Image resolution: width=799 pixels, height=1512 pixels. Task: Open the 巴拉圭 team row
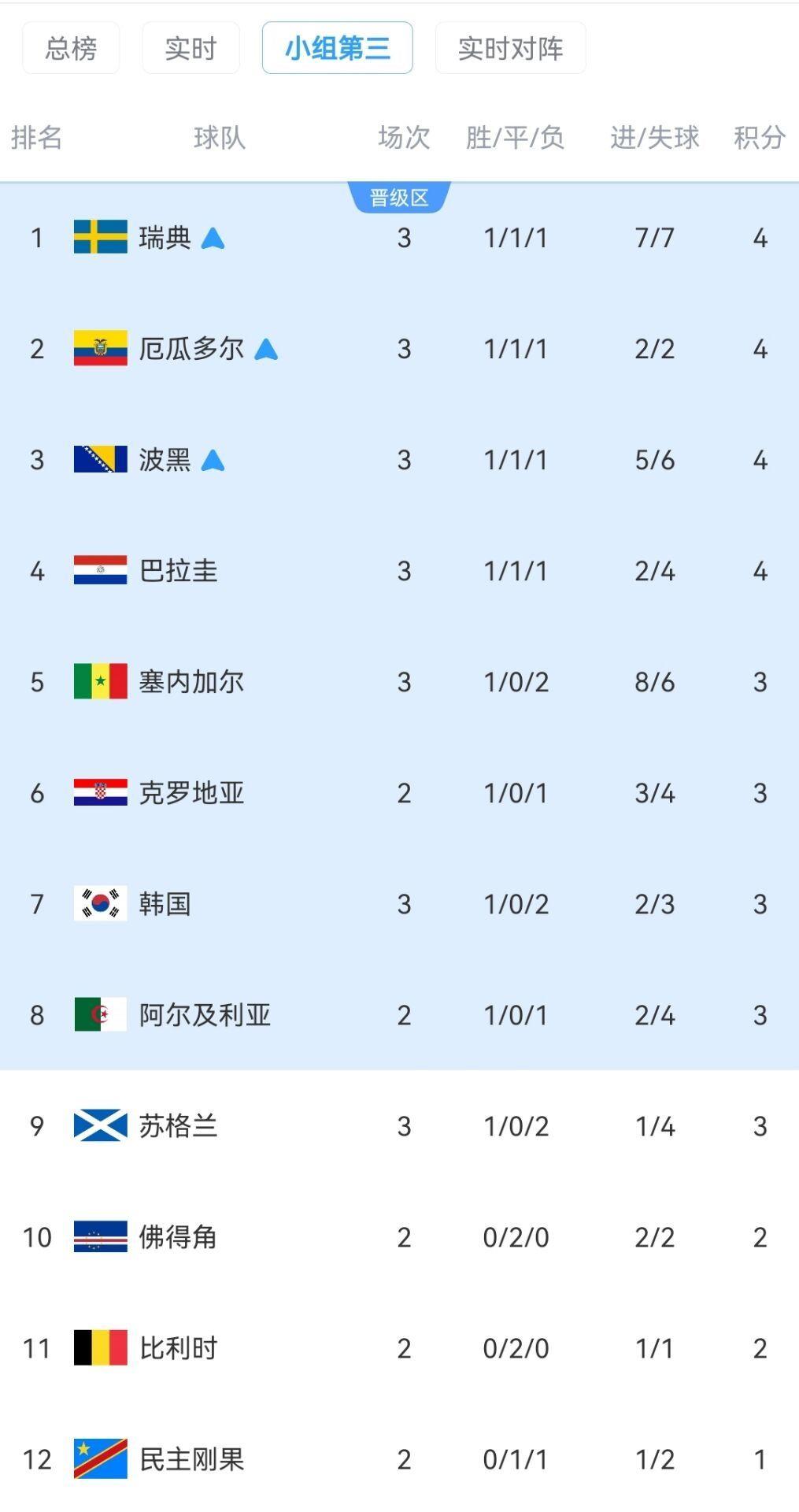coord(399,571)
